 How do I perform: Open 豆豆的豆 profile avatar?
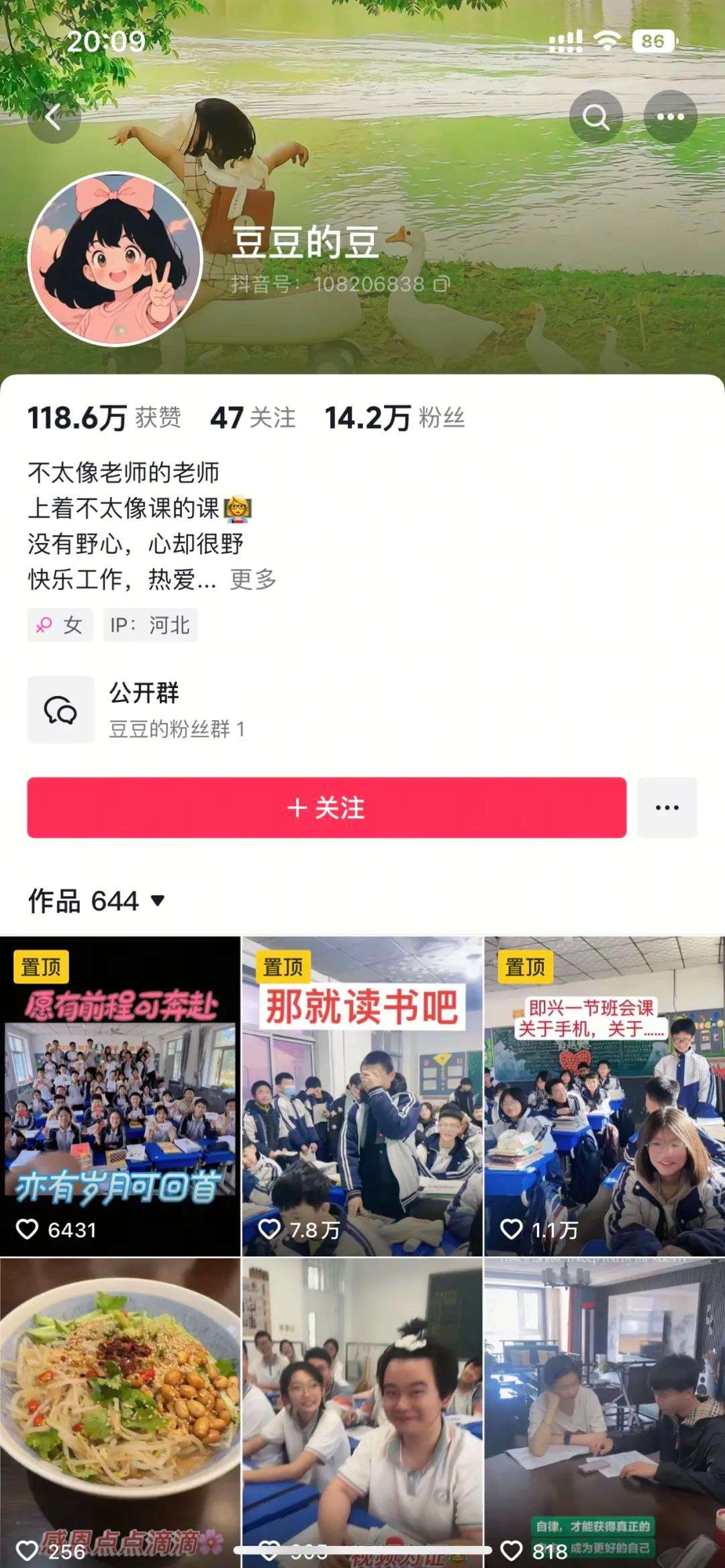point(115,259)
